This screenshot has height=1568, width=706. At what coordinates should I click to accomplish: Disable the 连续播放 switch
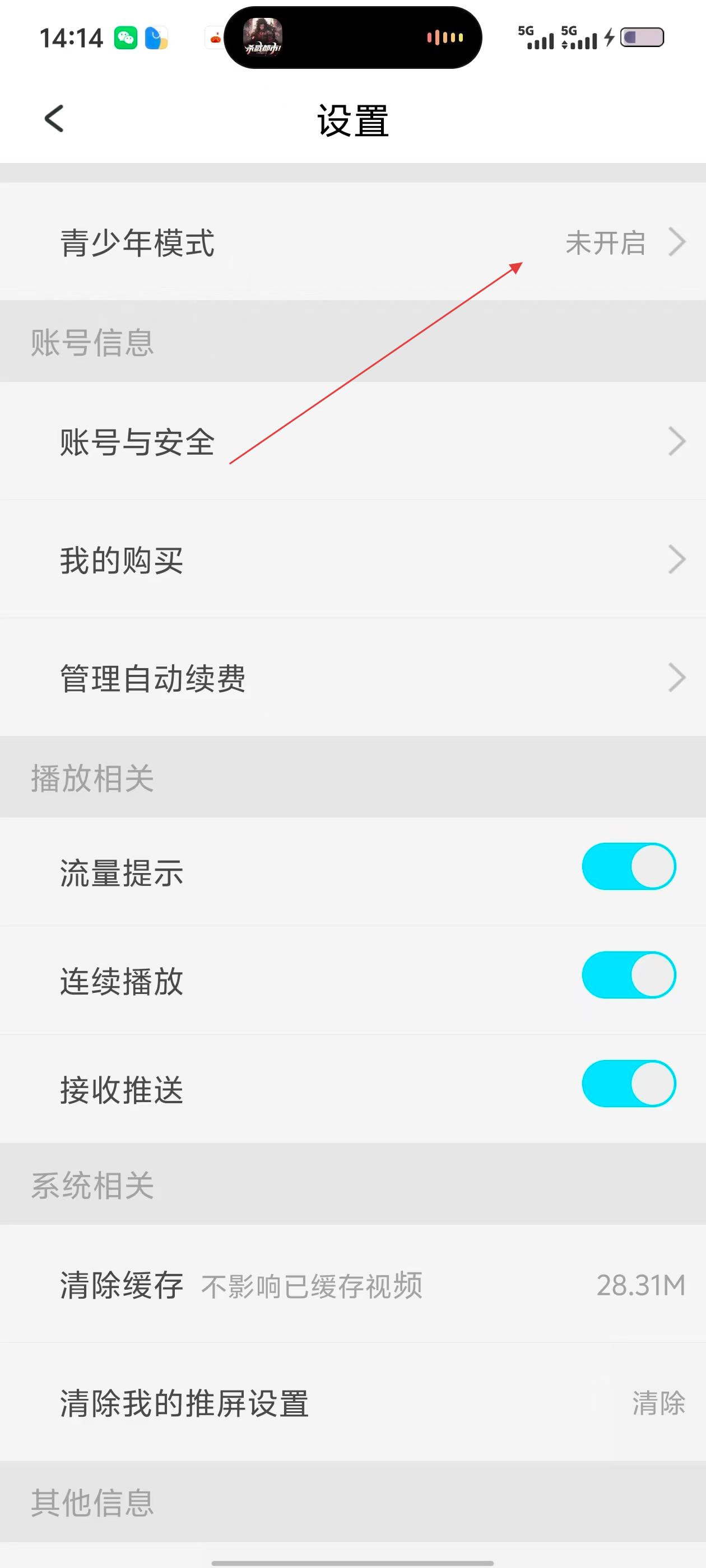628,975
